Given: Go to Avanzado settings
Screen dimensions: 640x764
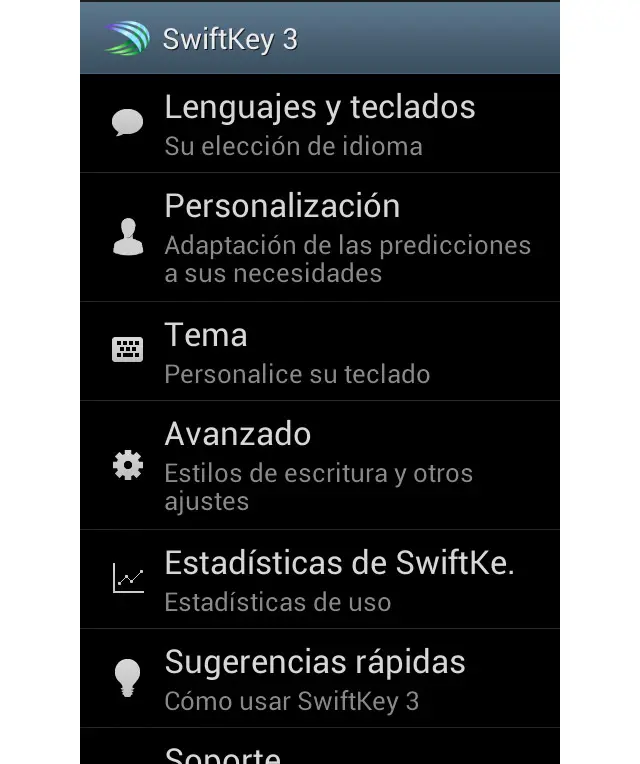Looking at the screenshot, I should point(320,465).
